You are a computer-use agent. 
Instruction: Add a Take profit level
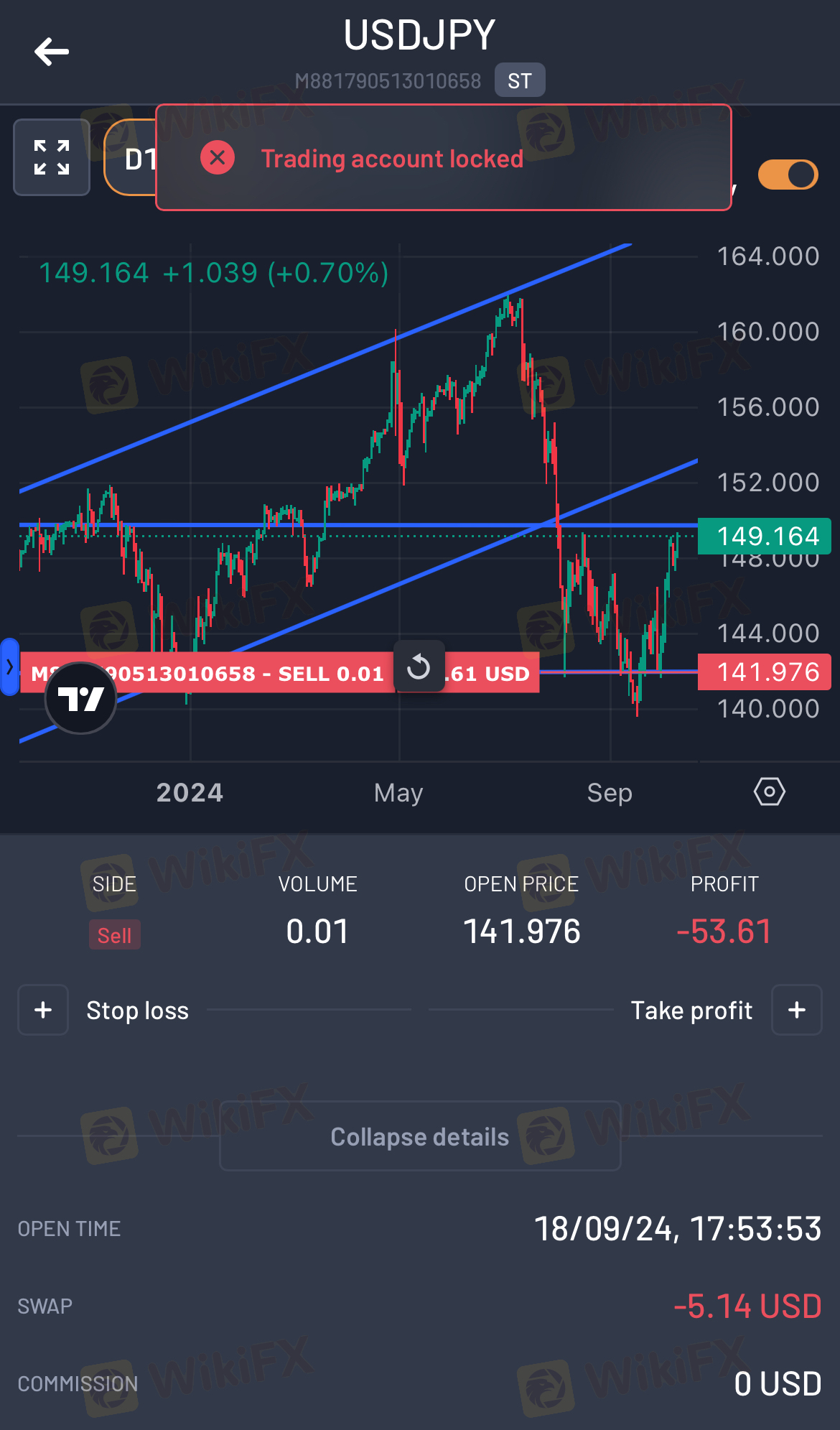tap(797, 1010)
